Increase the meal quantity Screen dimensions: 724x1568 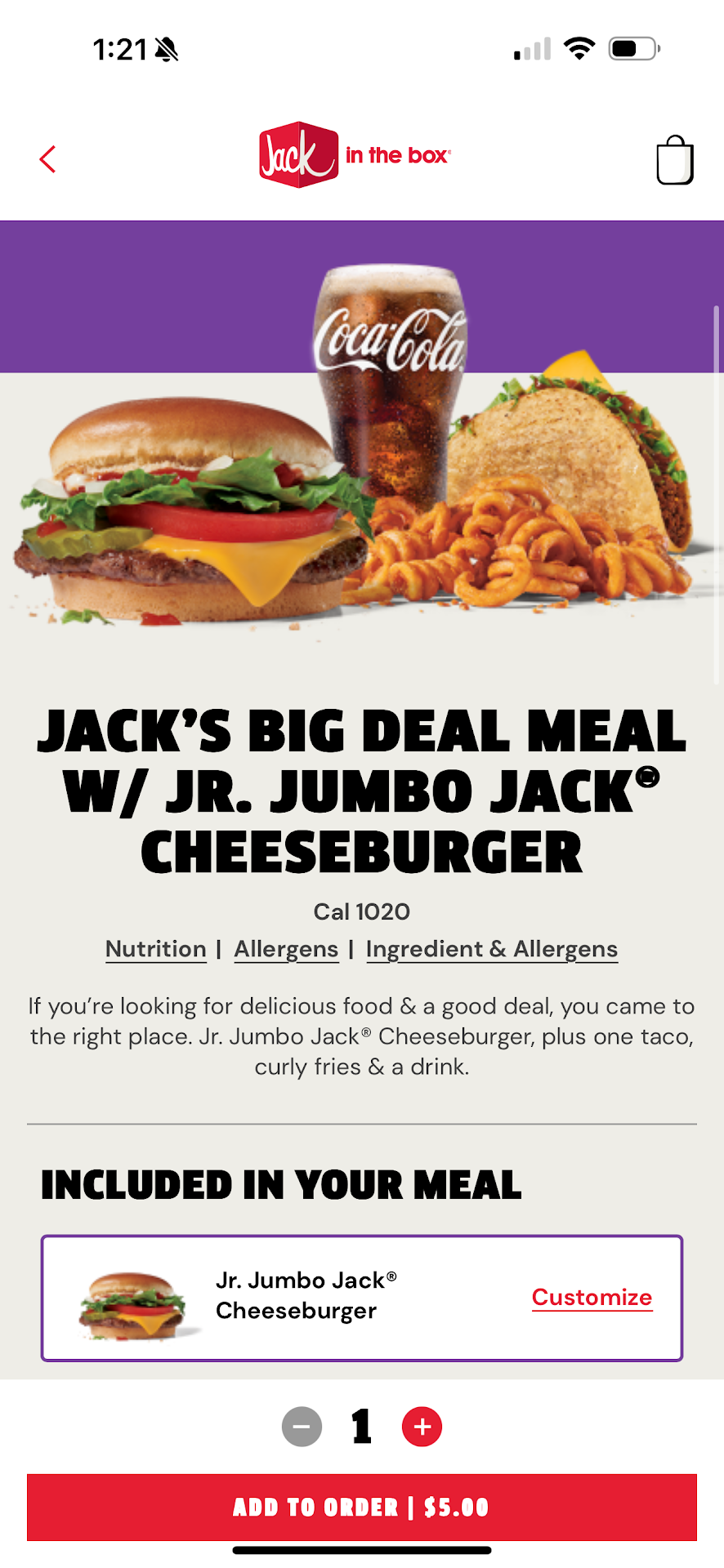[422, 1427]
